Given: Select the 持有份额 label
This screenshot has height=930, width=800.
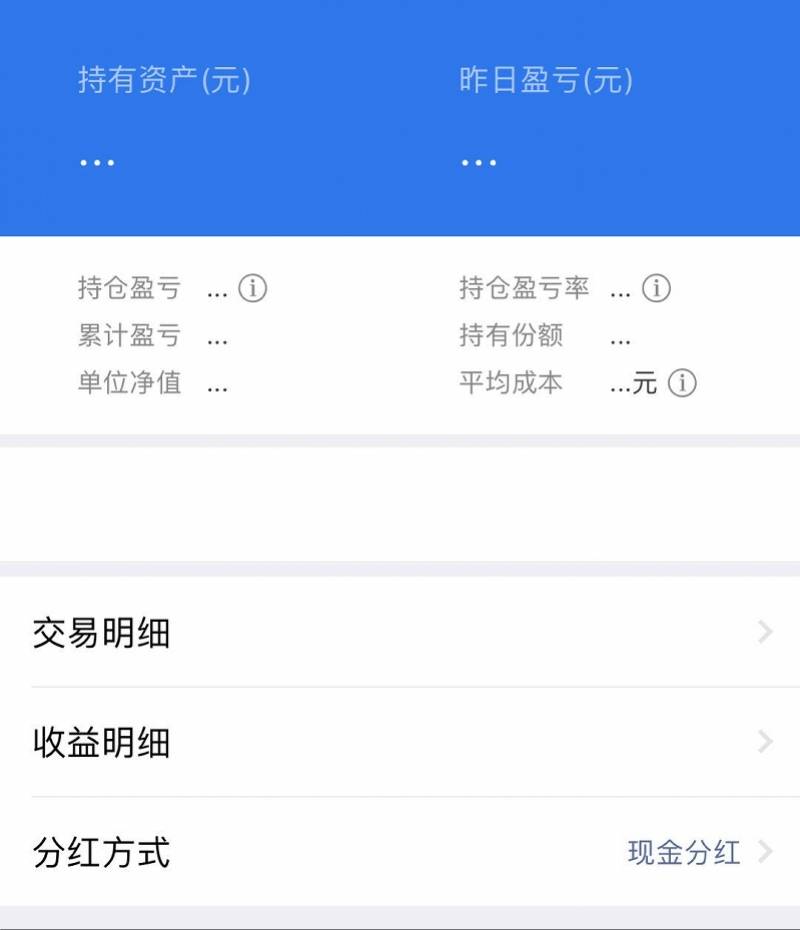Looking at the screenshot, I should click(x=512, y=338).
